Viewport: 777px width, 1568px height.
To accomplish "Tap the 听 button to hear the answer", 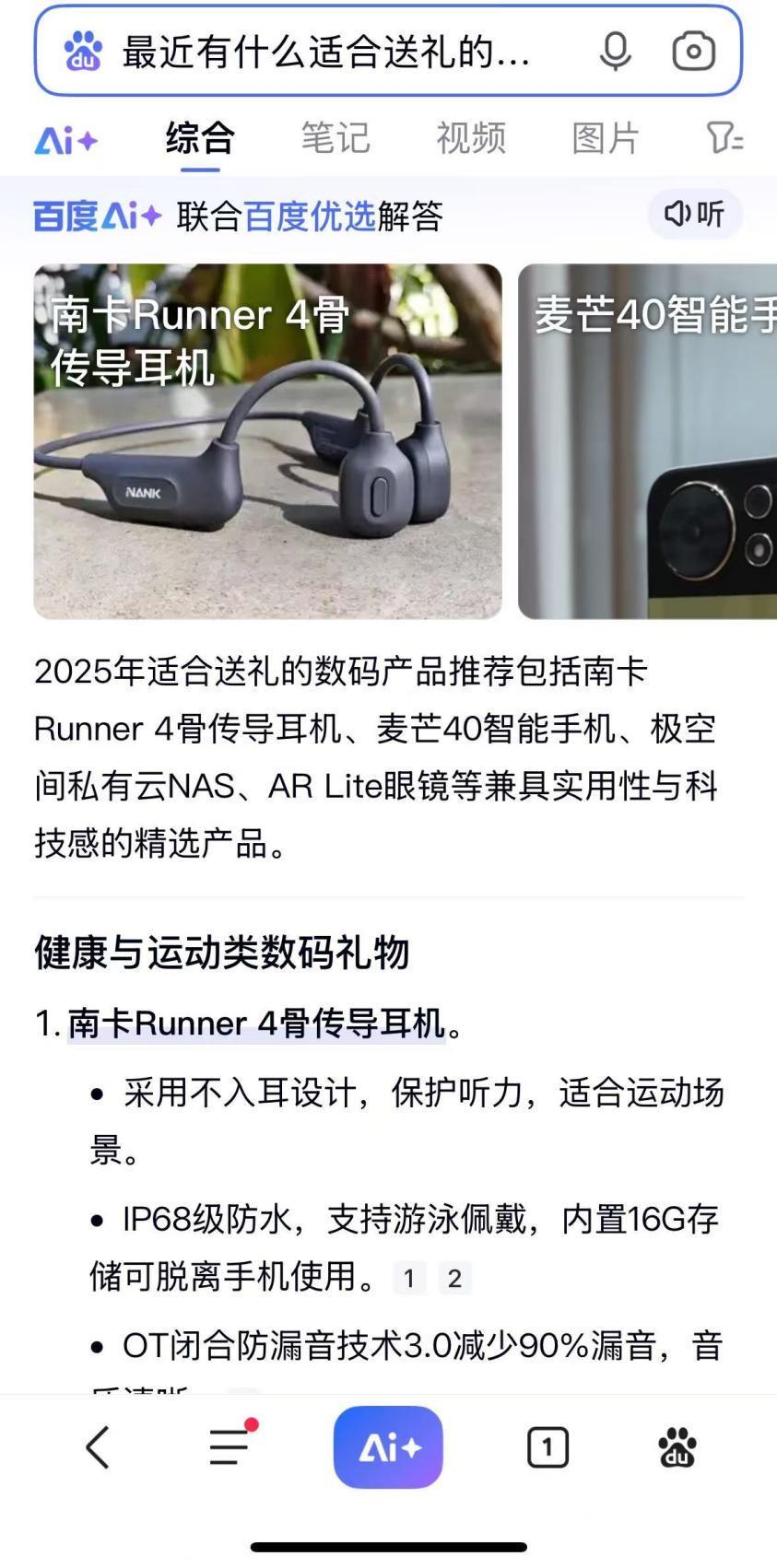I will 695,215.
